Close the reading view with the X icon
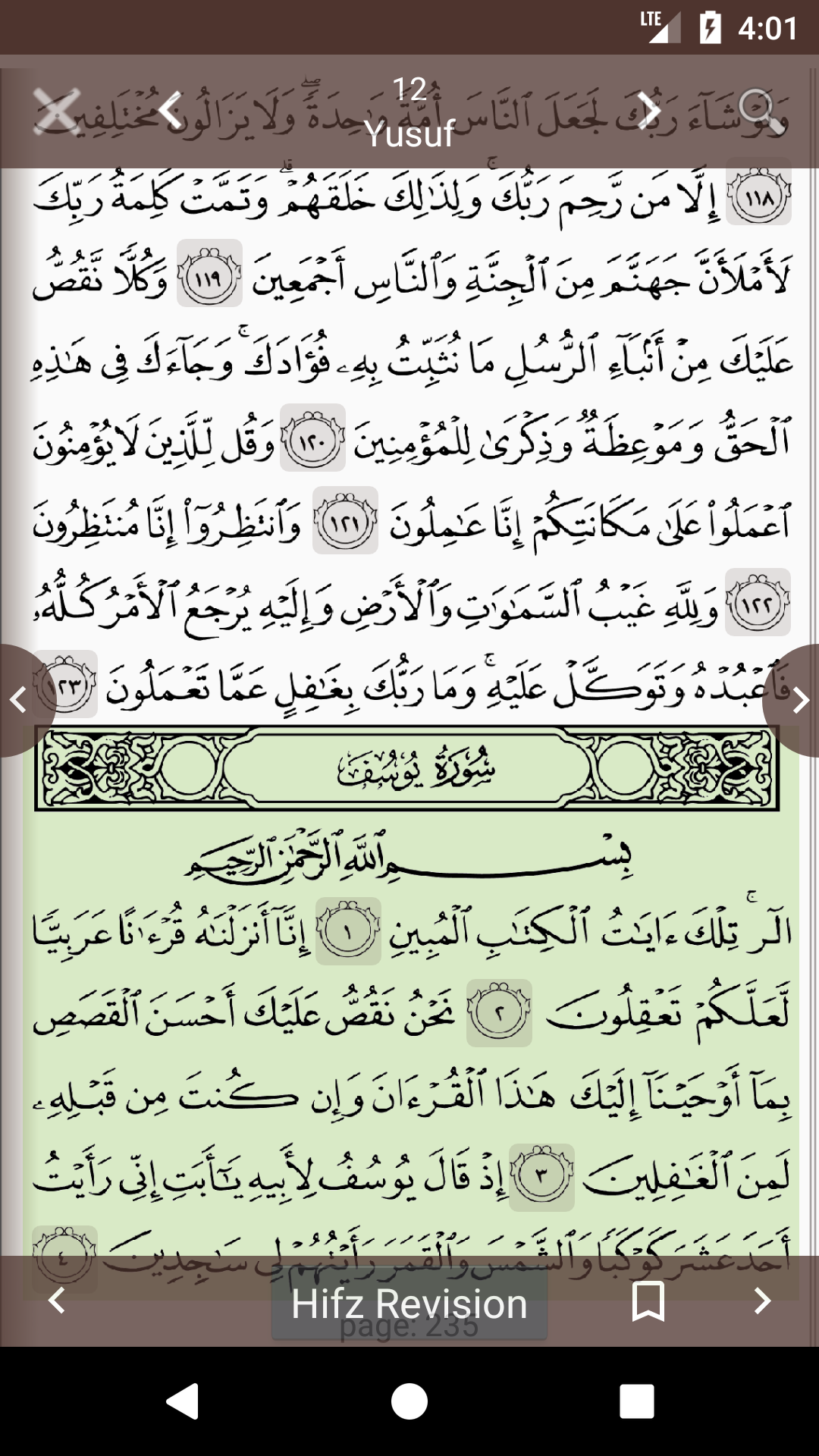 pos(57,108)
